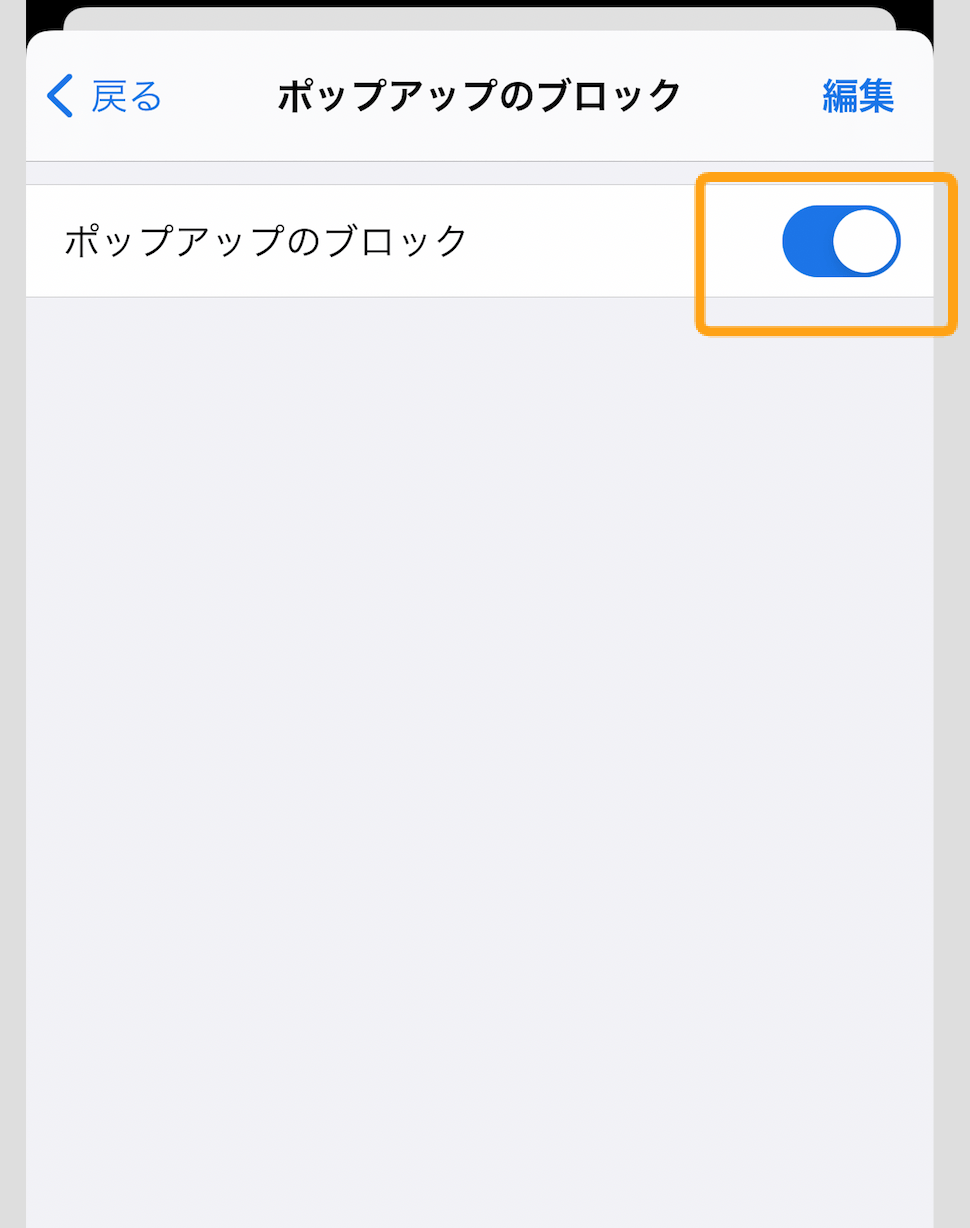Select the blue left-pointing arrow beside 戻る

57,95
